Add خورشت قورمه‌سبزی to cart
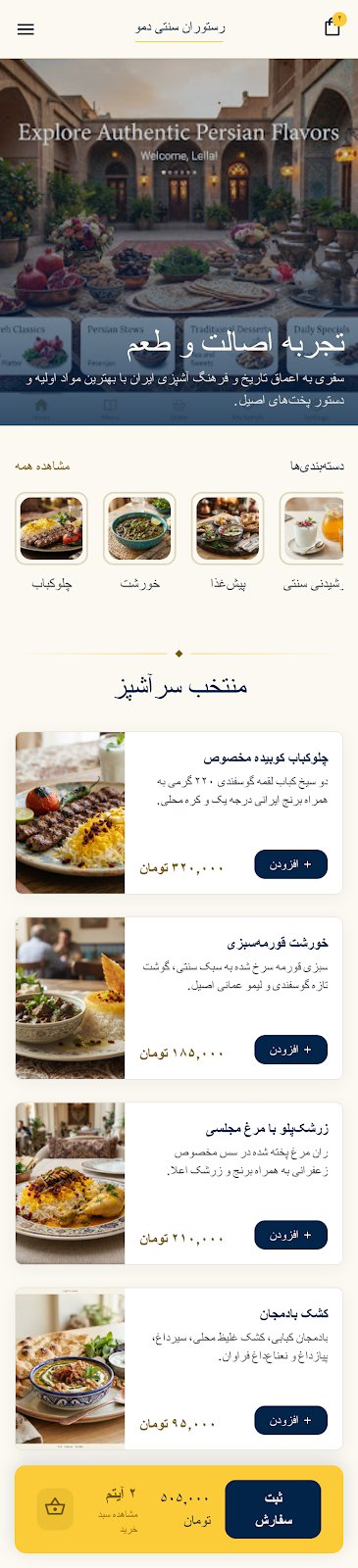The width and height of the screenshot is (358, 1568). 290,1050
